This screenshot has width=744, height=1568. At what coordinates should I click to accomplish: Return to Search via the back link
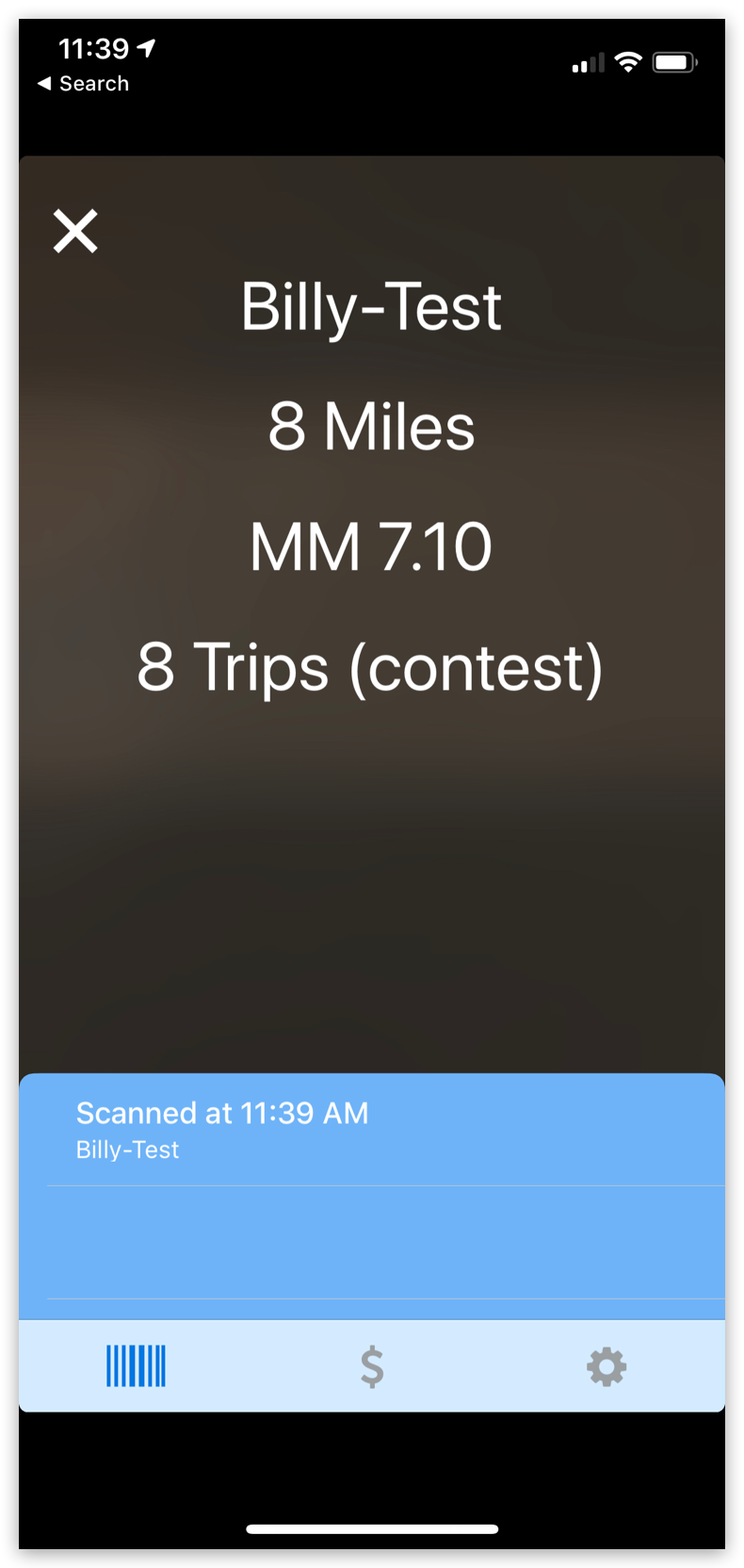coord(83,84)
